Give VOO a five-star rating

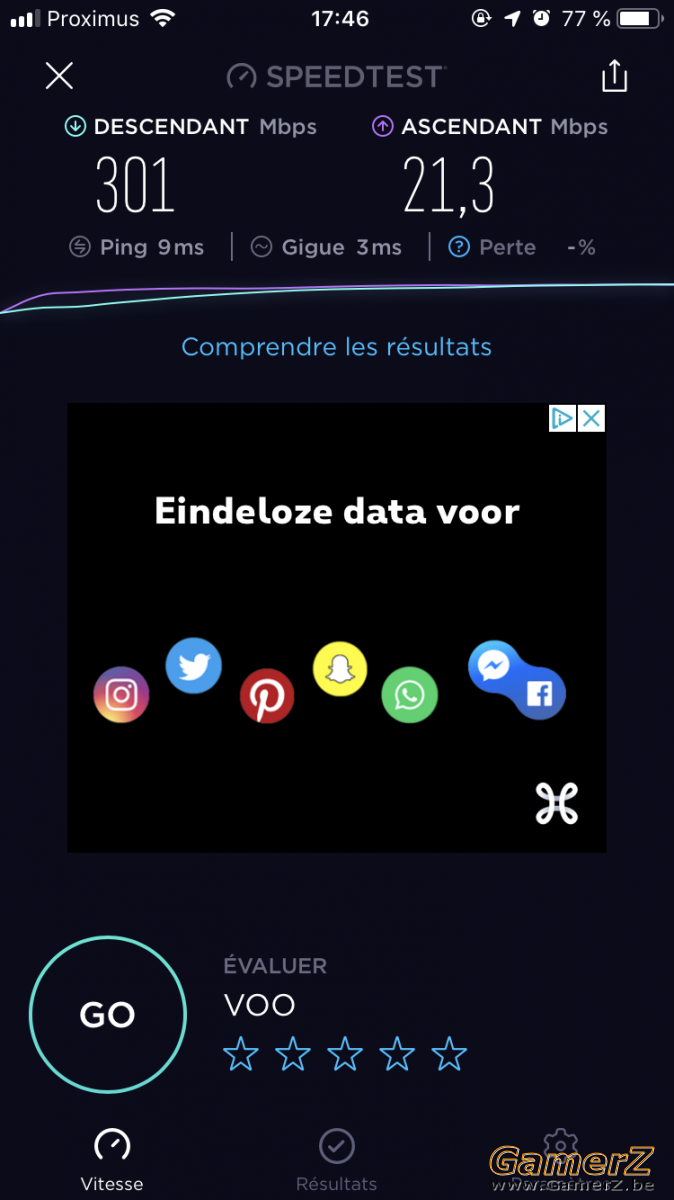pyautogui.click(x=449, y=1054)
